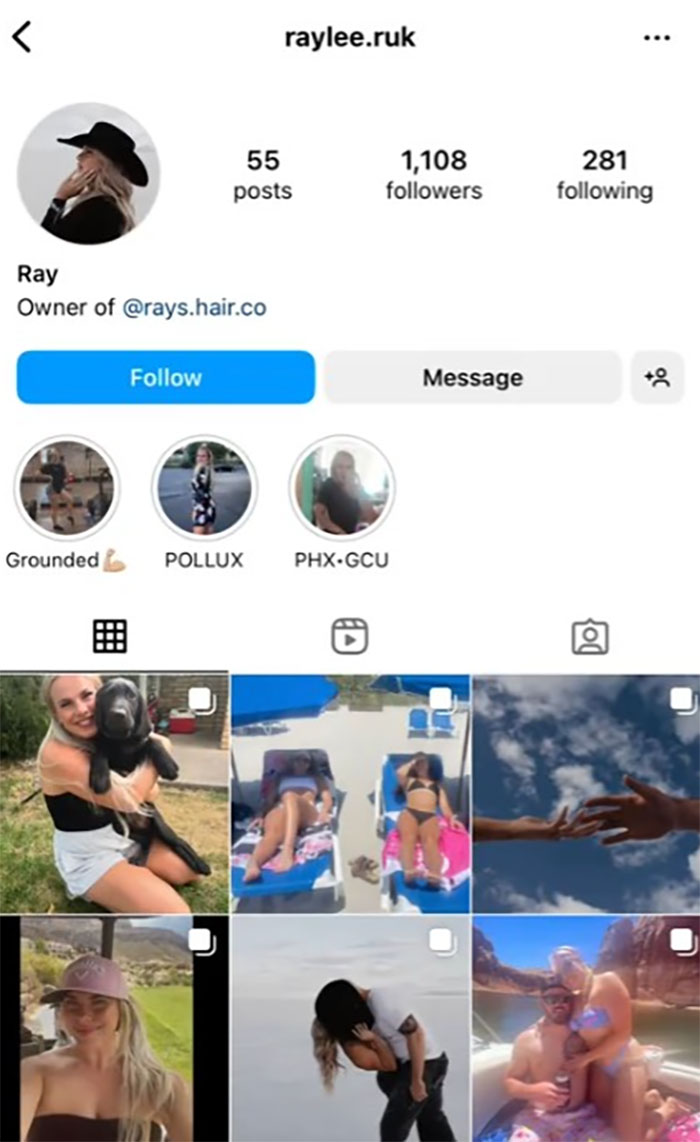The width and height of the screenshot is (700, 1142).
Task: Go back using the back arrow
Action: (x=22, y=38)
